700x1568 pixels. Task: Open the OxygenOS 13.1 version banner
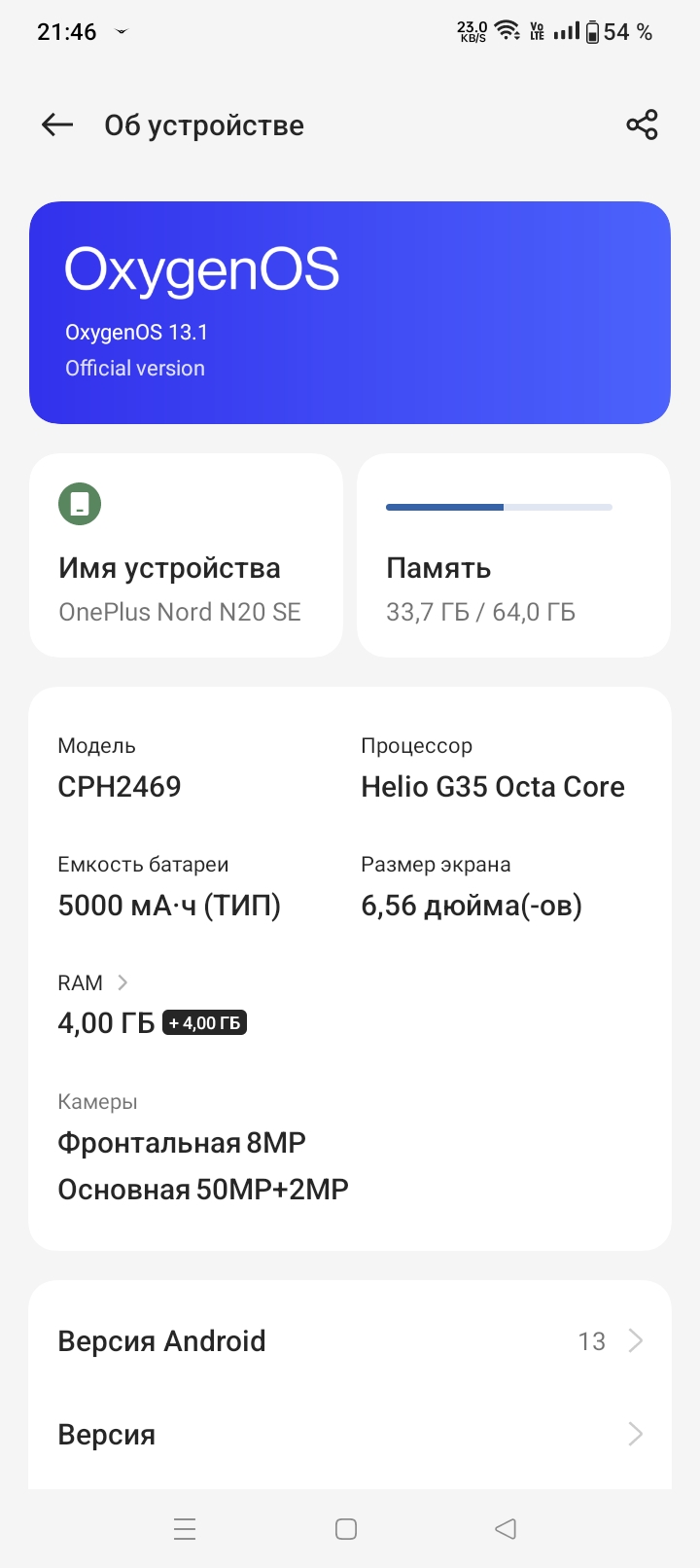(350, 312)
